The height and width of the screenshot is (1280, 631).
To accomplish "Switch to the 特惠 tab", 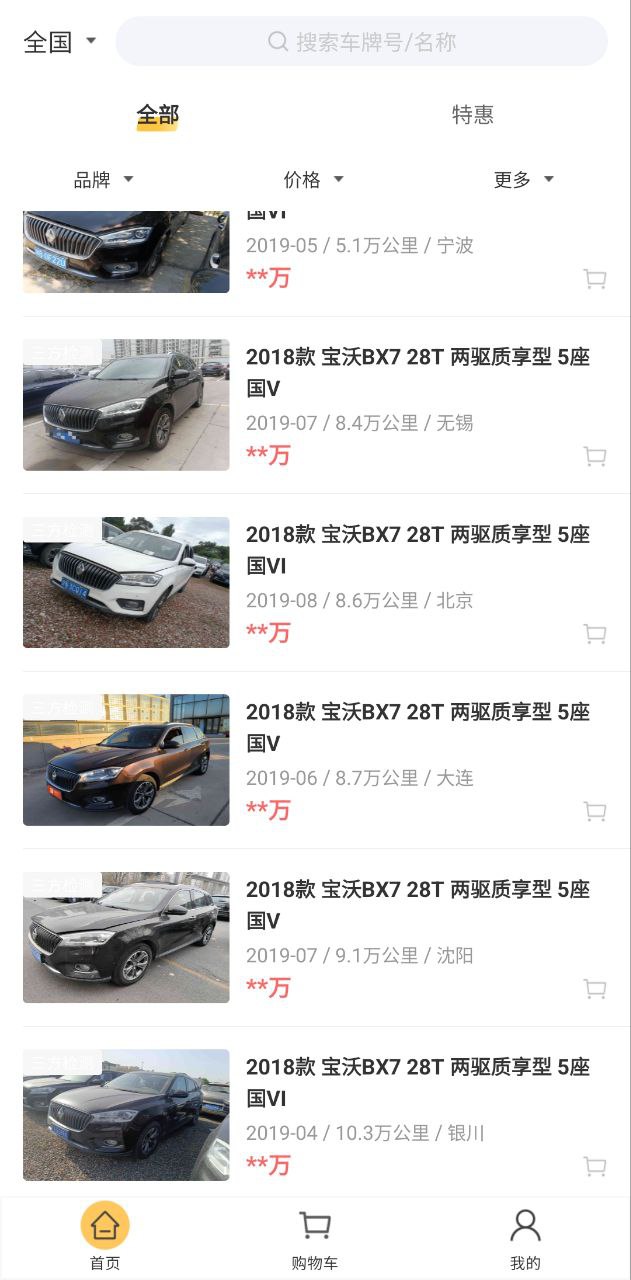I will [x=472, y=115].
